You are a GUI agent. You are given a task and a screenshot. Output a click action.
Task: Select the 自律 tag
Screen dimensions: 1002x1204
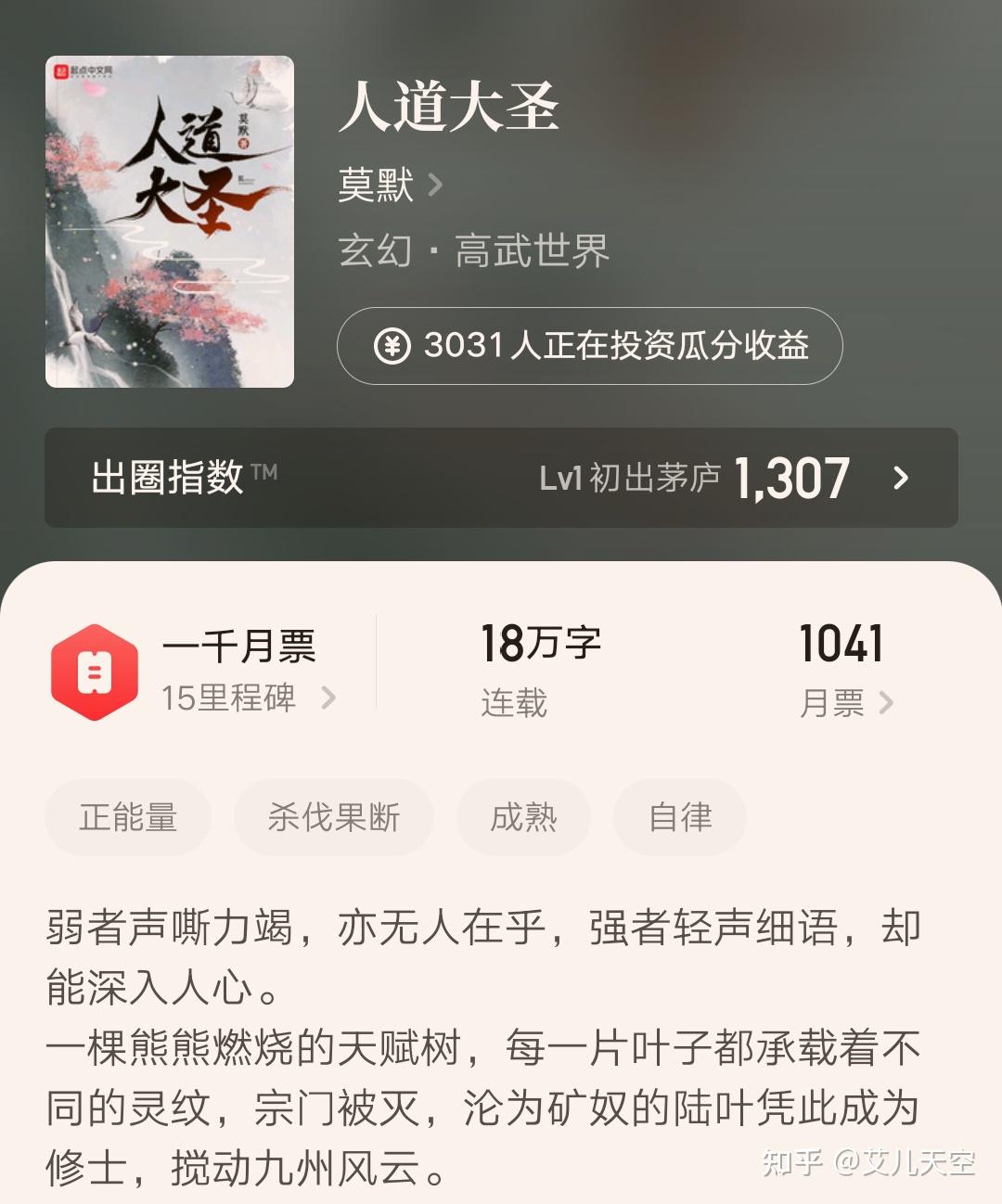point(680,816)
